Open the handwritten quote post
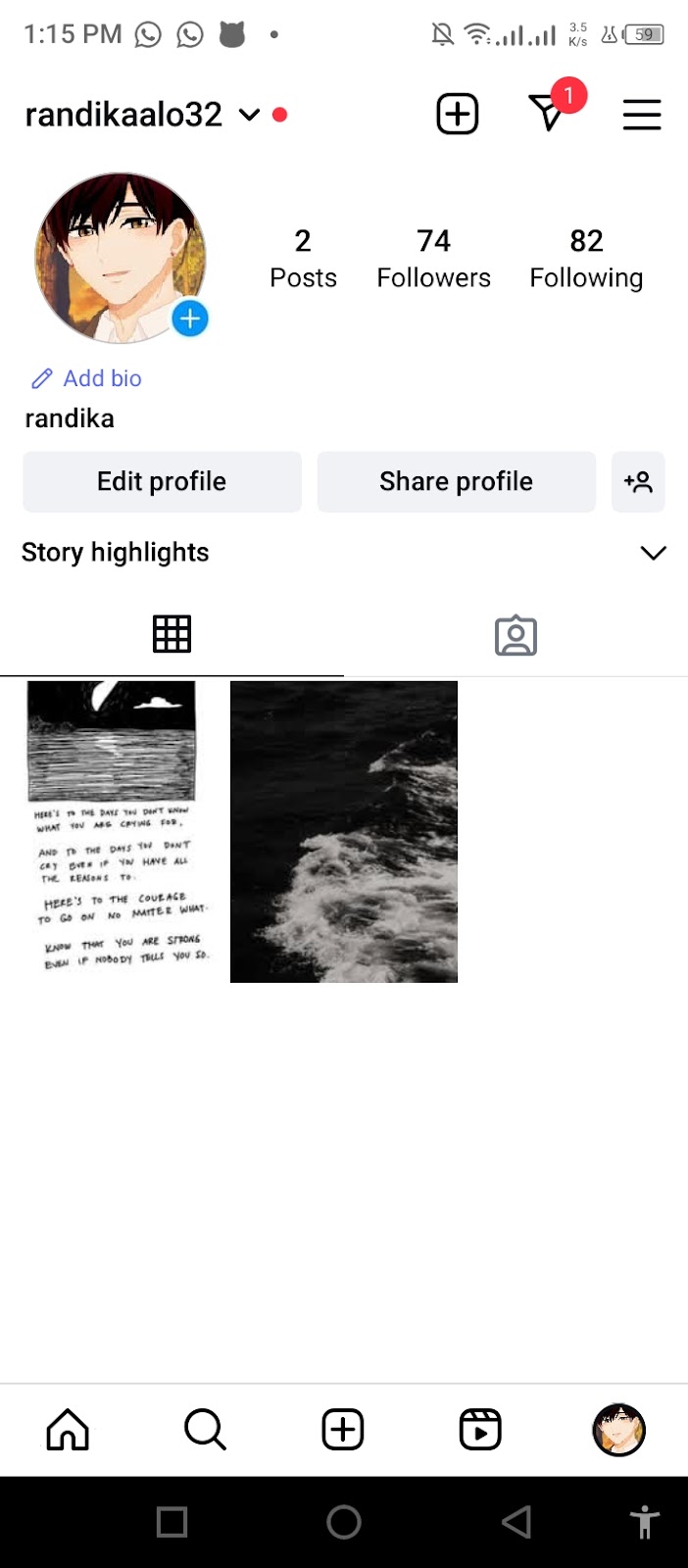This screenshot has height=1568, width=688. 112,831
